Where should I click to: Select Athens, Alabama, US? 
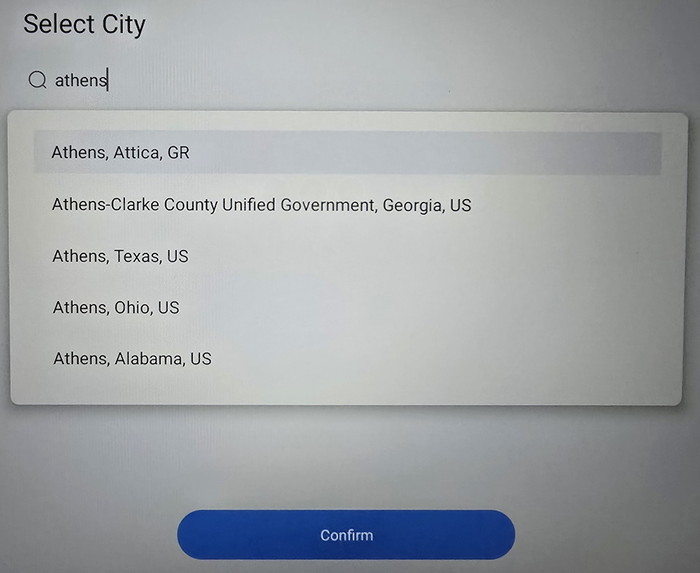click(132, 358)
